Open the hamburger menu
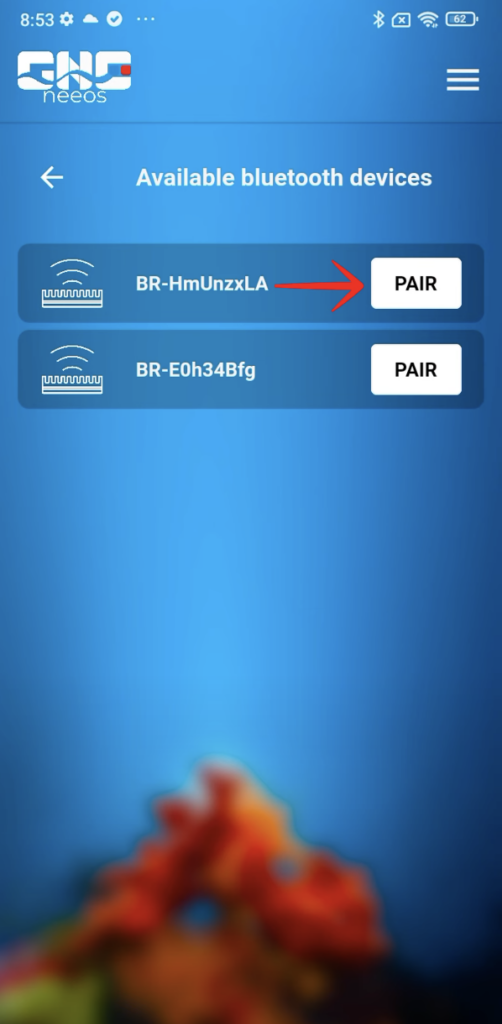 click(x=463, y=80)
